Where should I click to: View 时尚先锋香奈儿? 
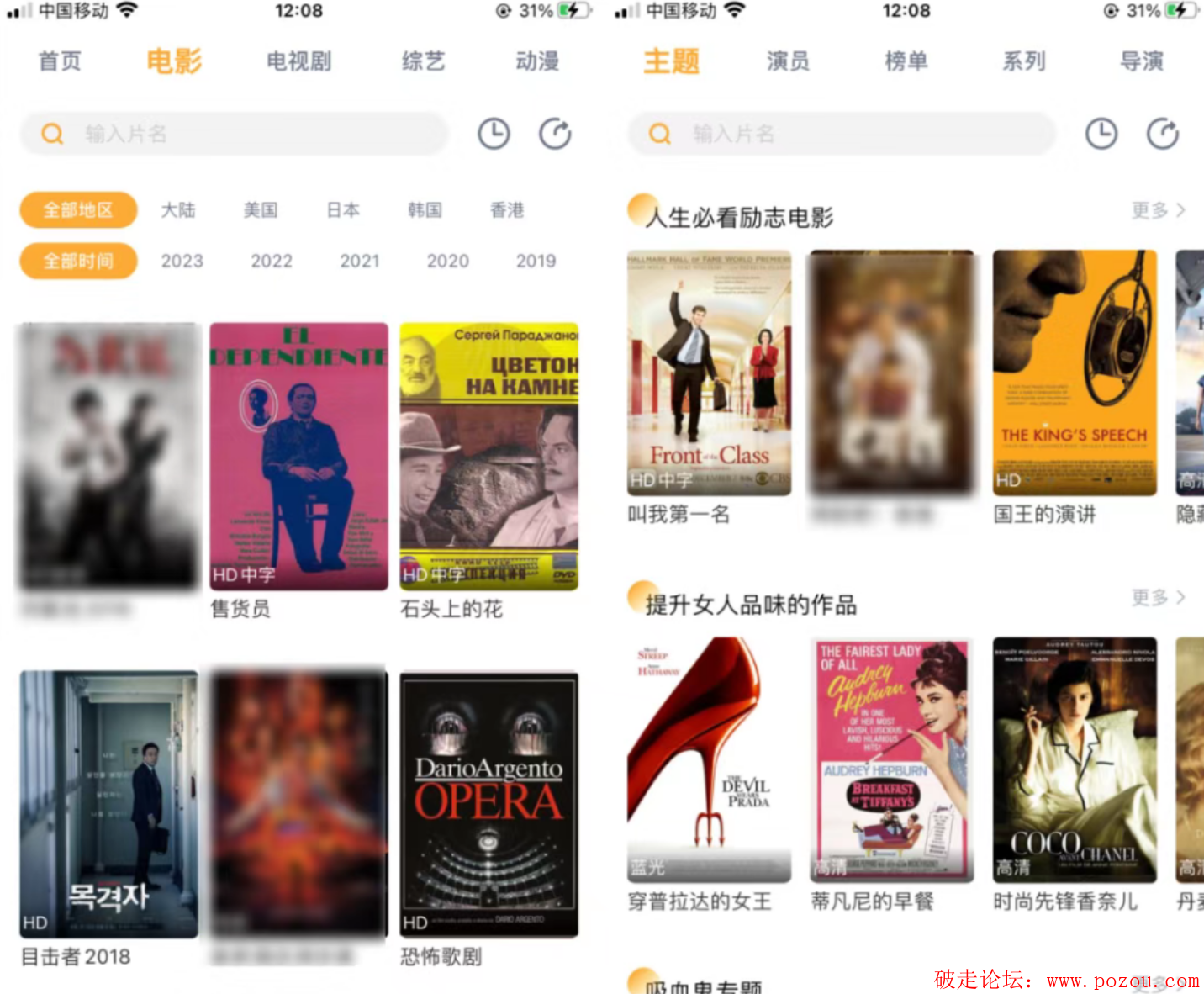(x=1075, y=759)
